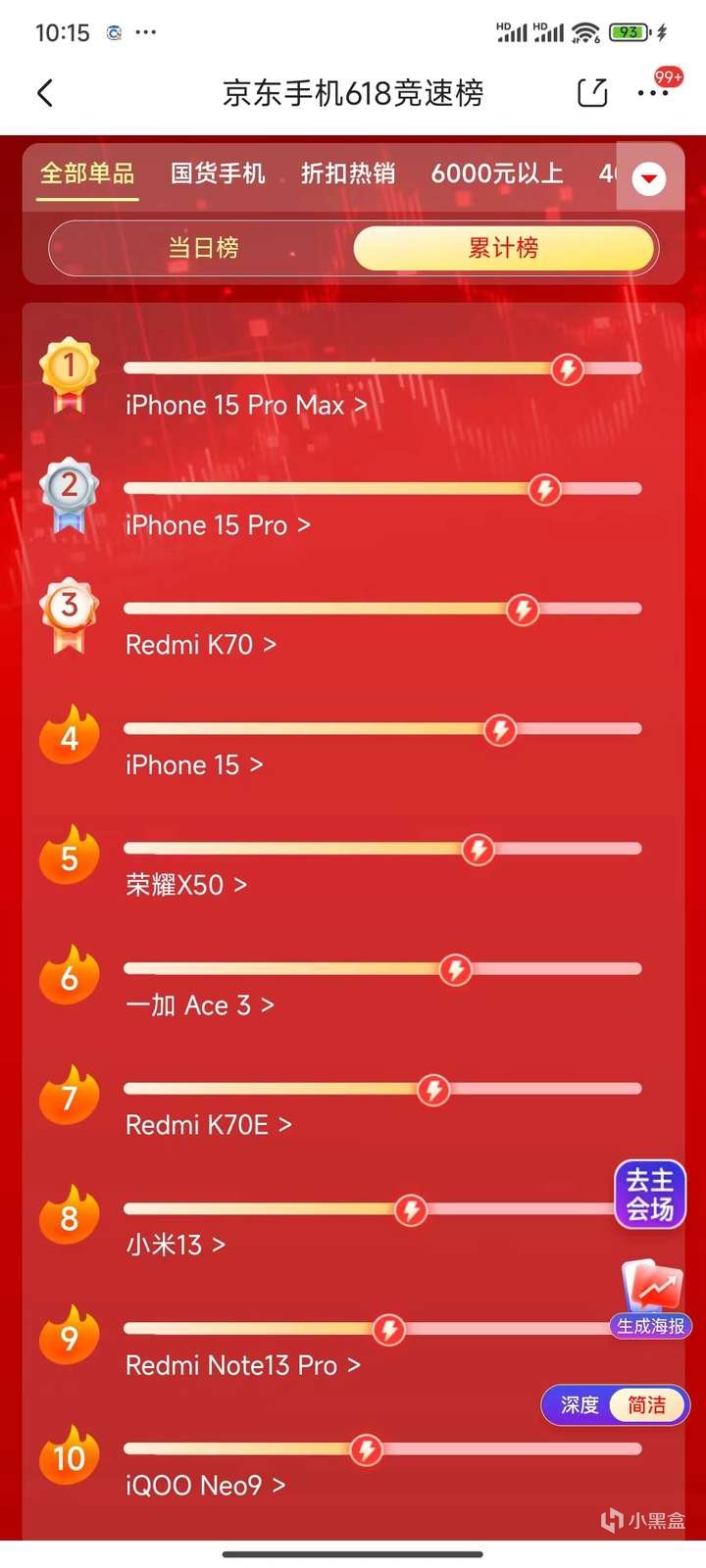Open the iPhone 15 Pro entry
The height and width of the screenshot is (1568, 706).
[218, 525]
